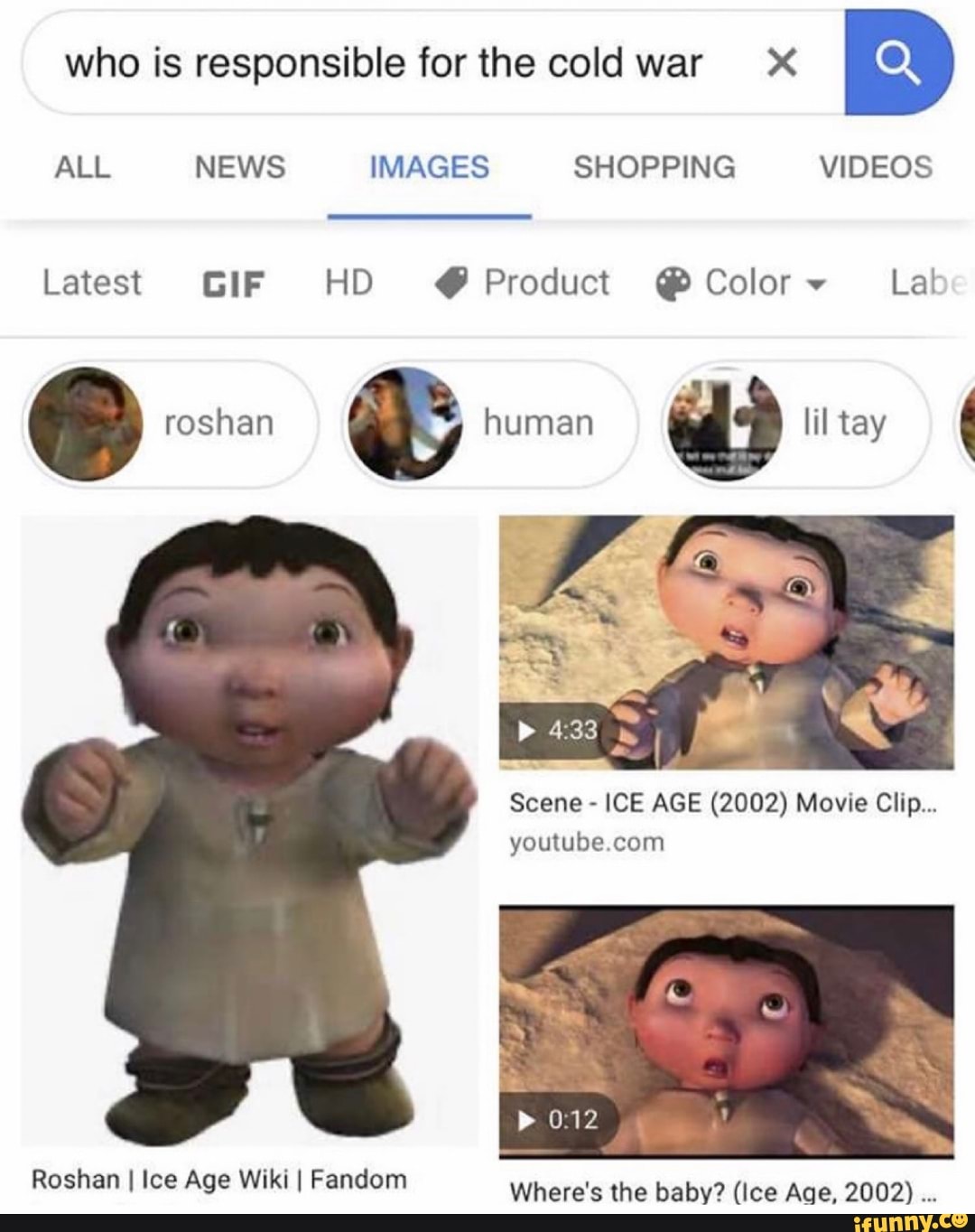
Task: Open the Roshan Ice Age Wiki image
Action: [250, 831]
